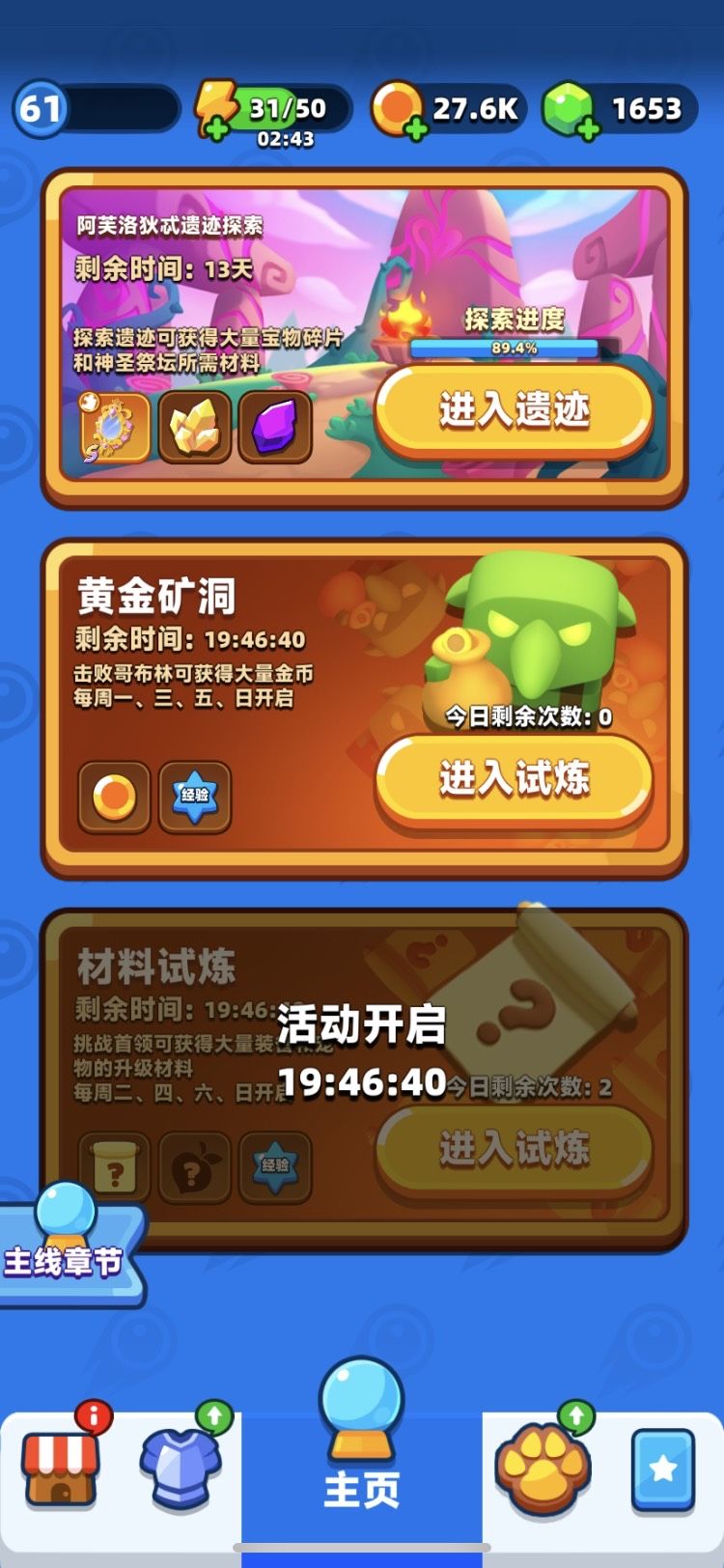View the mirror treasure reward in ruins card

click(x=116, y=427)
